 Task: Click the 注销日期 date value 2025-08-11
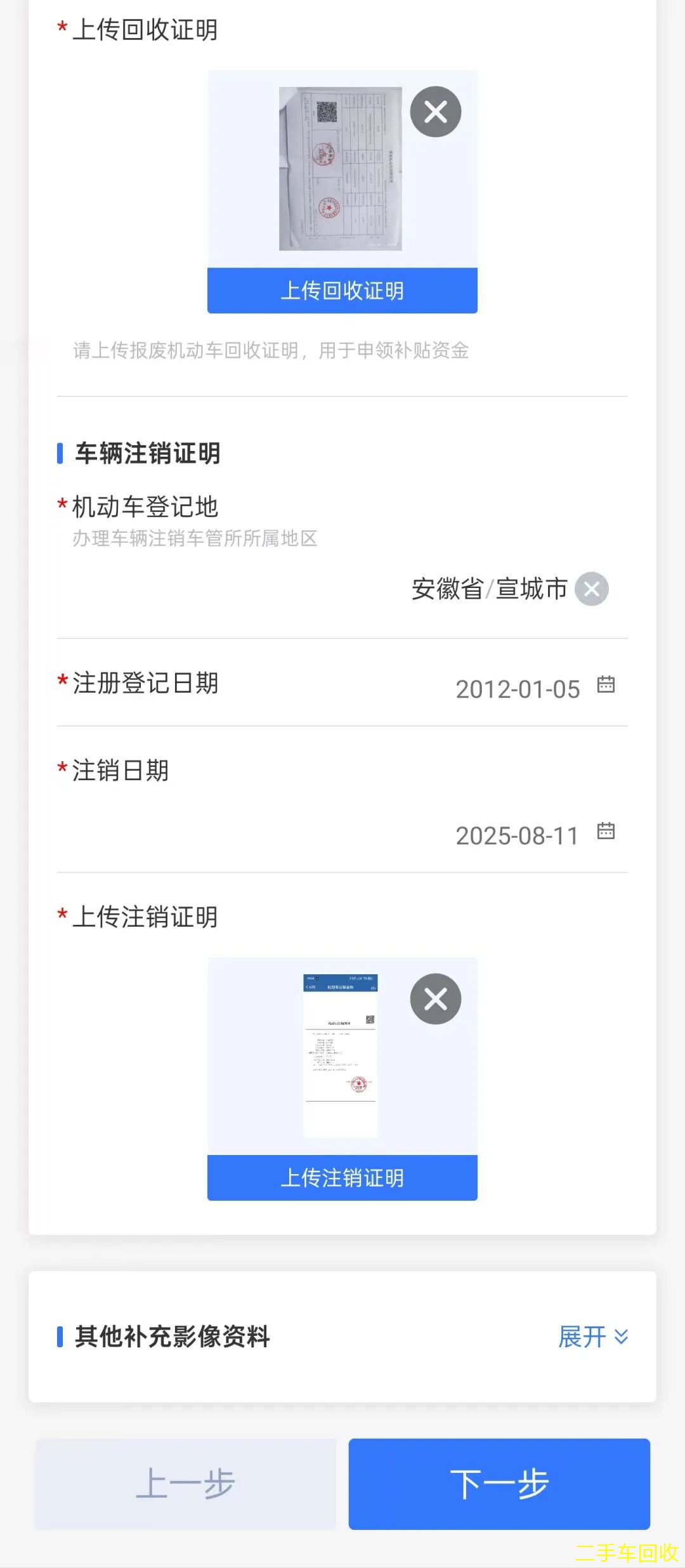[518, 835]
